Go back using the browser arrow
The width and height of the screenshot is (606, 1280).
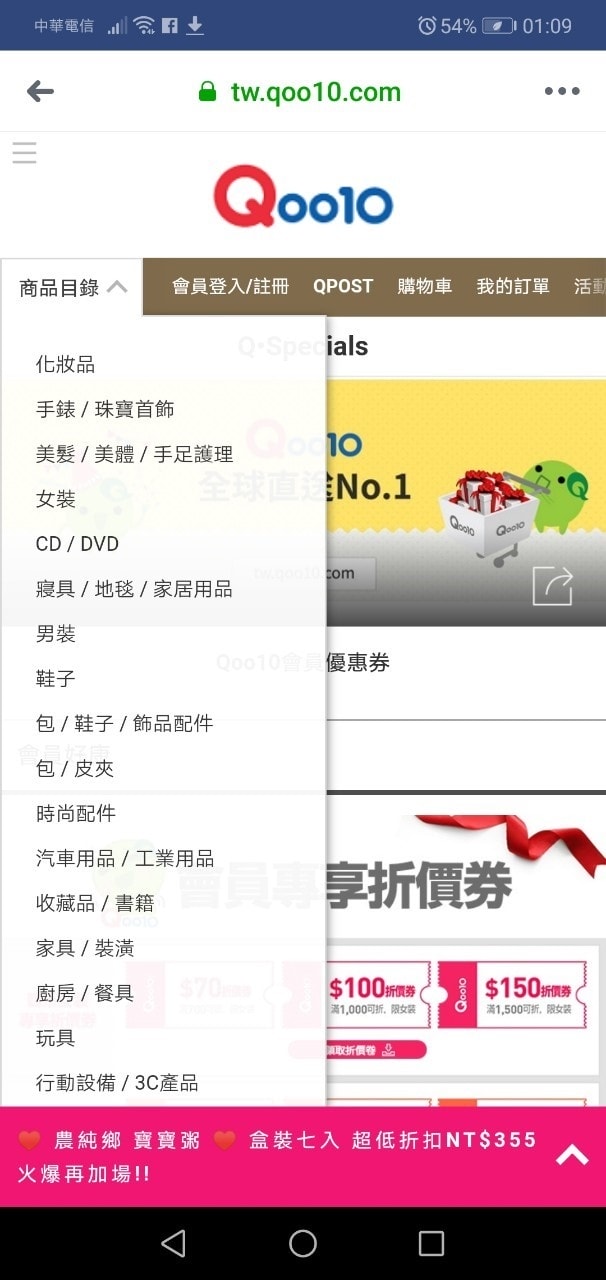tap(40, 92)
